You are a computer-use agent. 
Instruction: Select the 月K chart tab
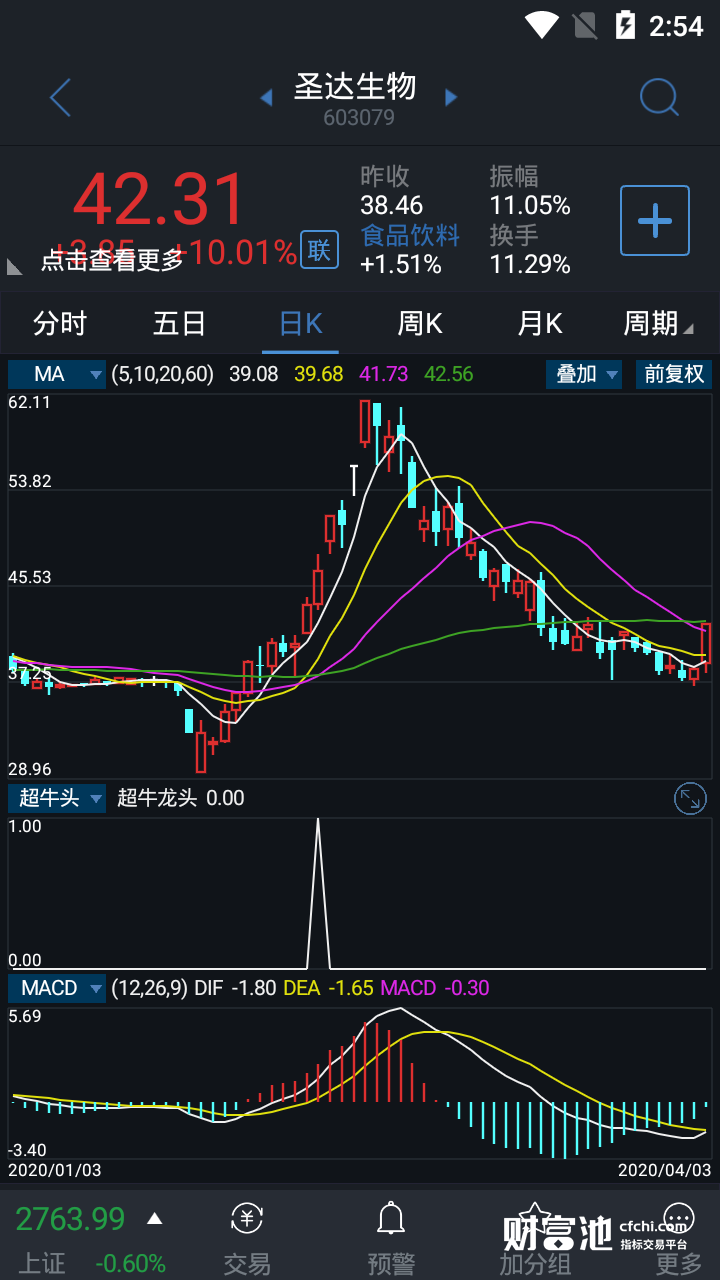[540, 323]
